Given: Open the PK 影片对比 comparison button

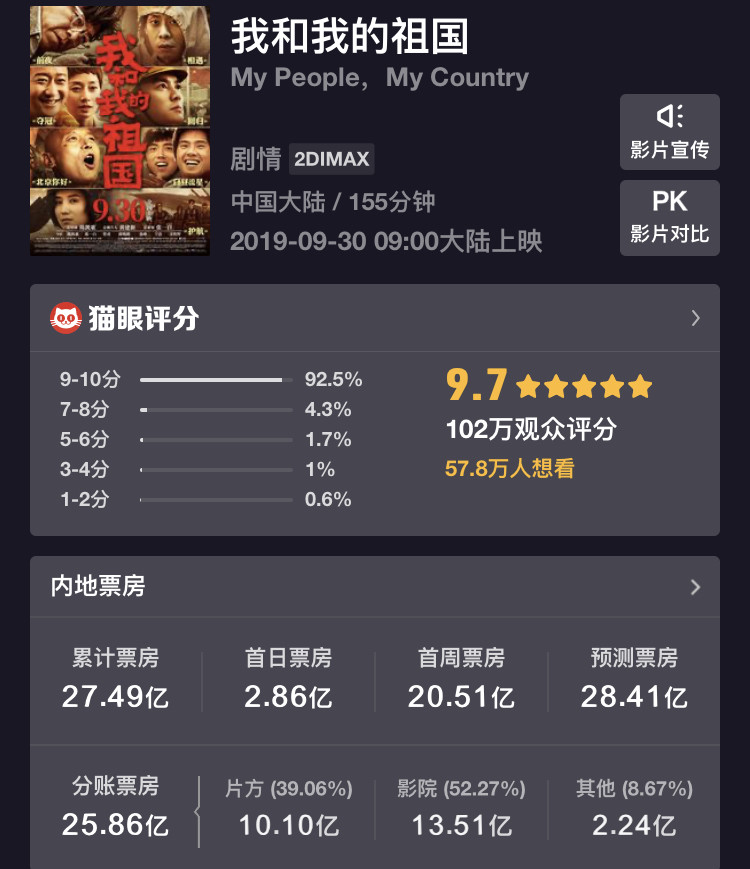Looking at the screenshot, I should (x=669, y=218).
